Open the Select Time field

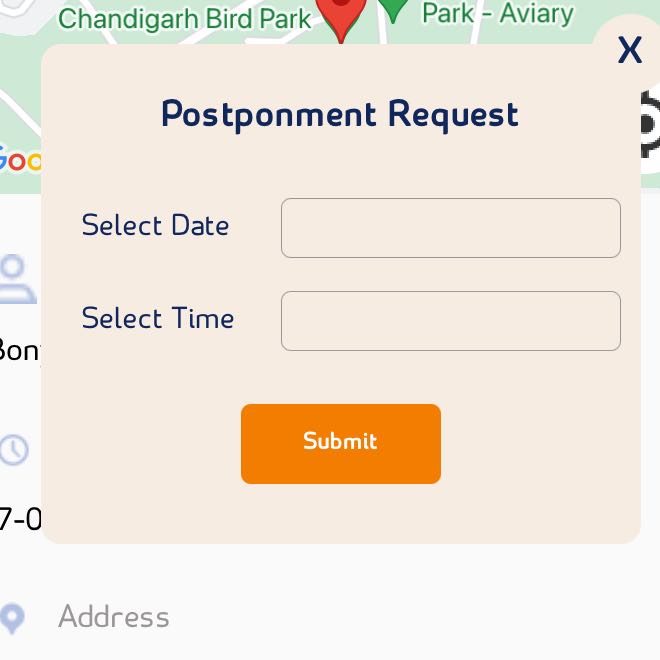tap(450, 321)
